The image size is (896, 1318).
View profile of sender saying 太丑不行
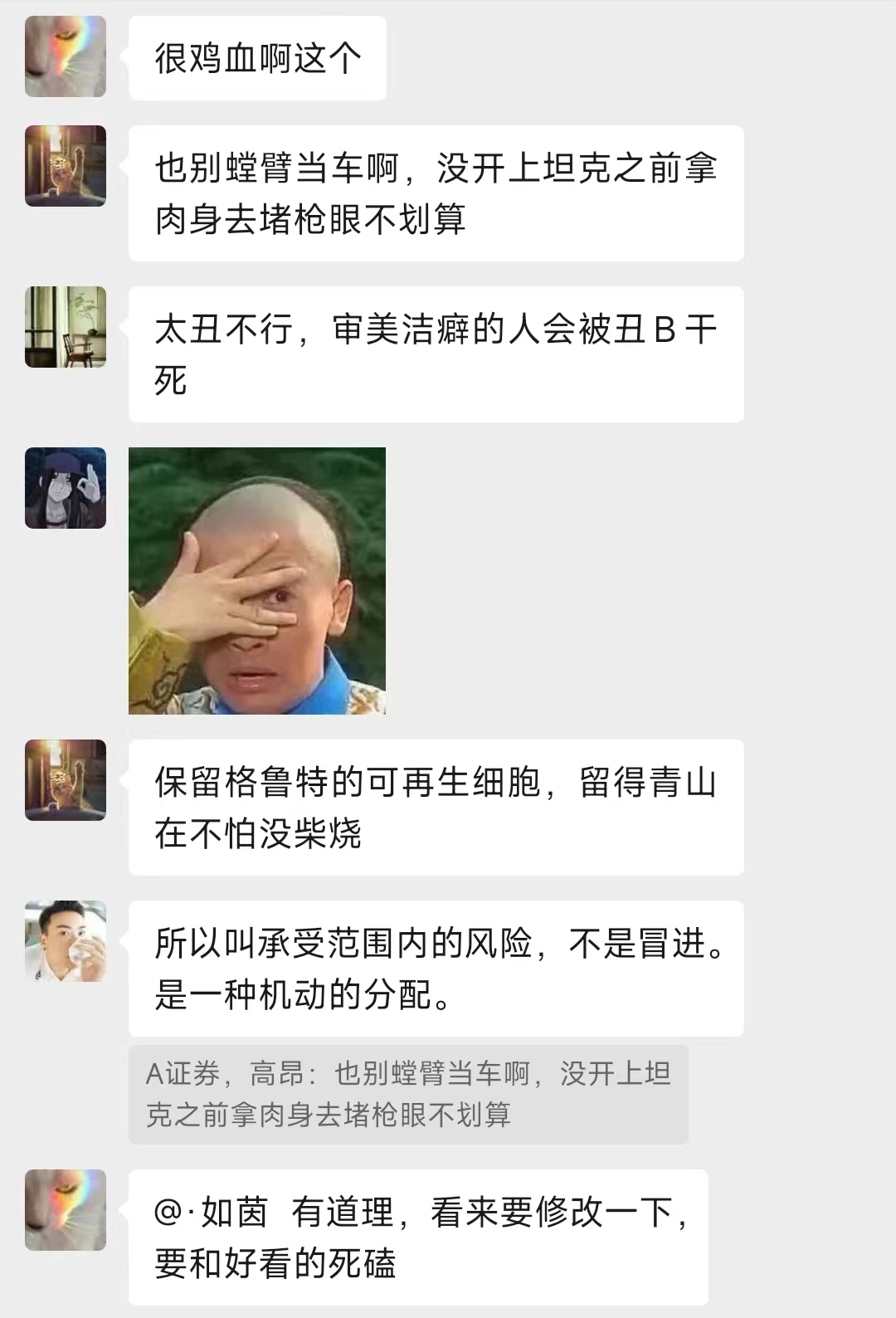point(66,327)
